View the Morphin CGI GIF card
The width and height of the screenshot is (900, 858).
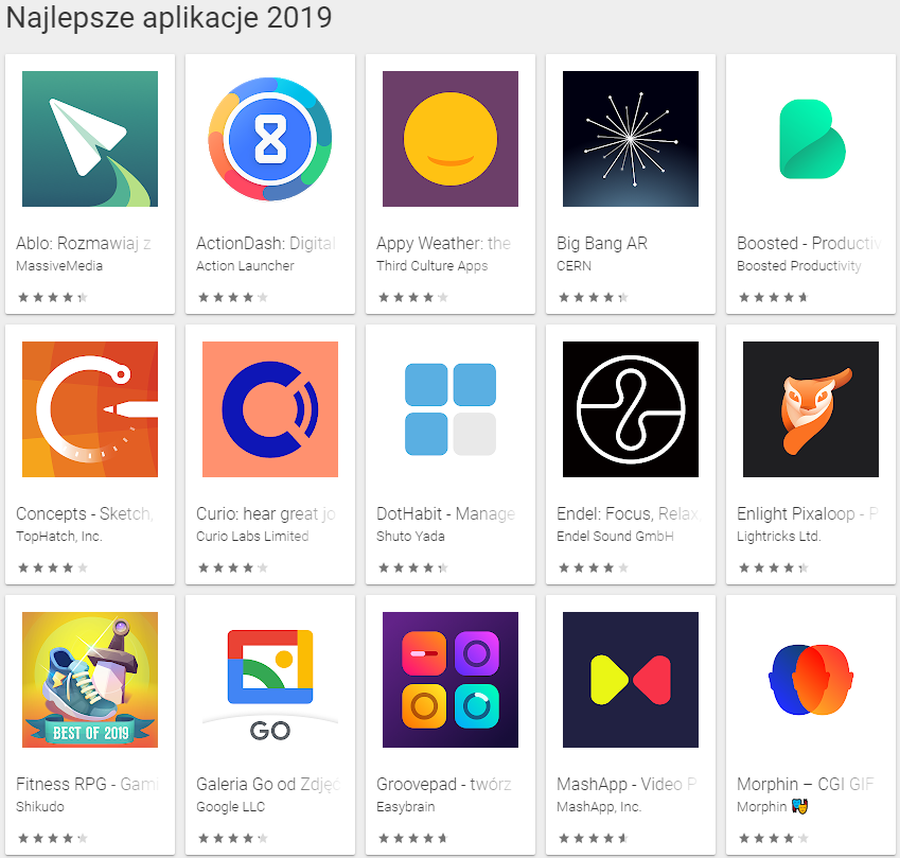tap(810, 680)
